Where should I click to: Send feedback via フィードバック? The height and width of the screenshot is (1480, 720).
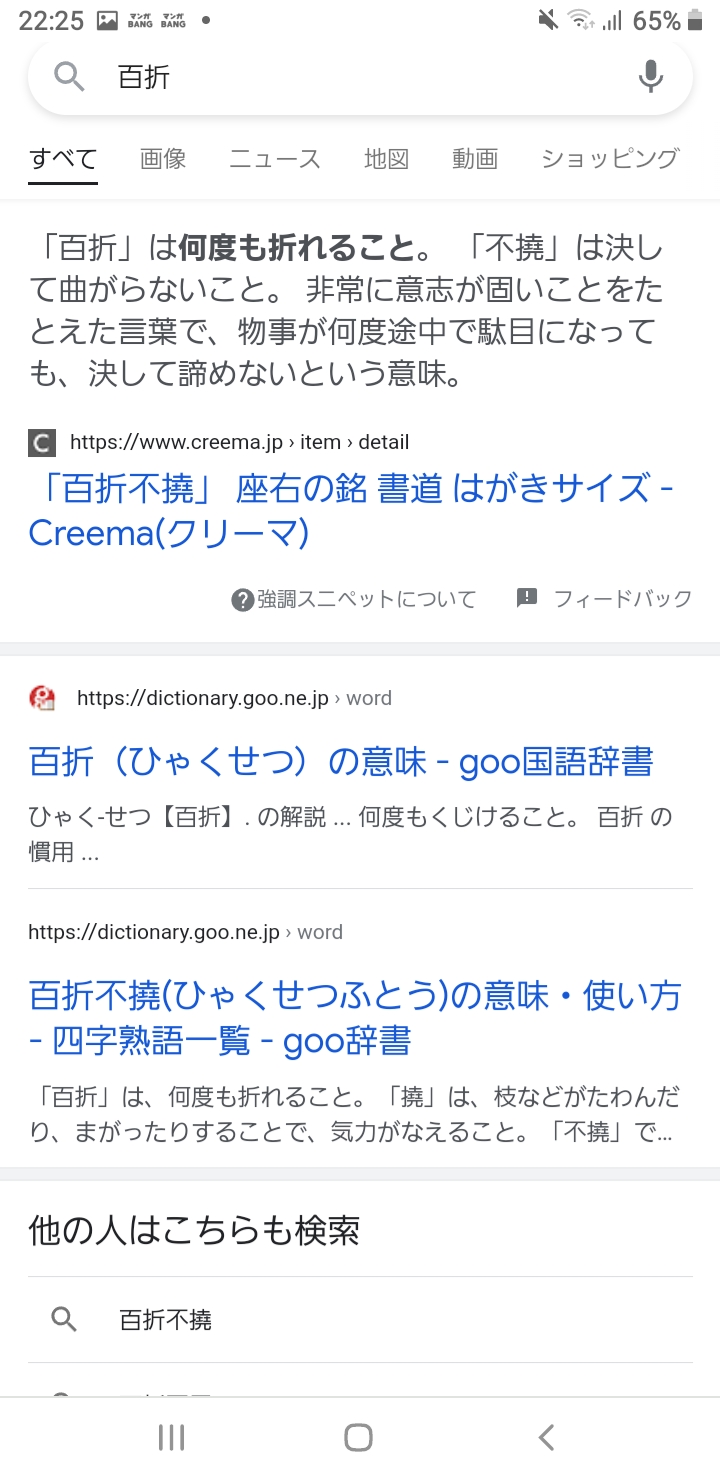604,598
